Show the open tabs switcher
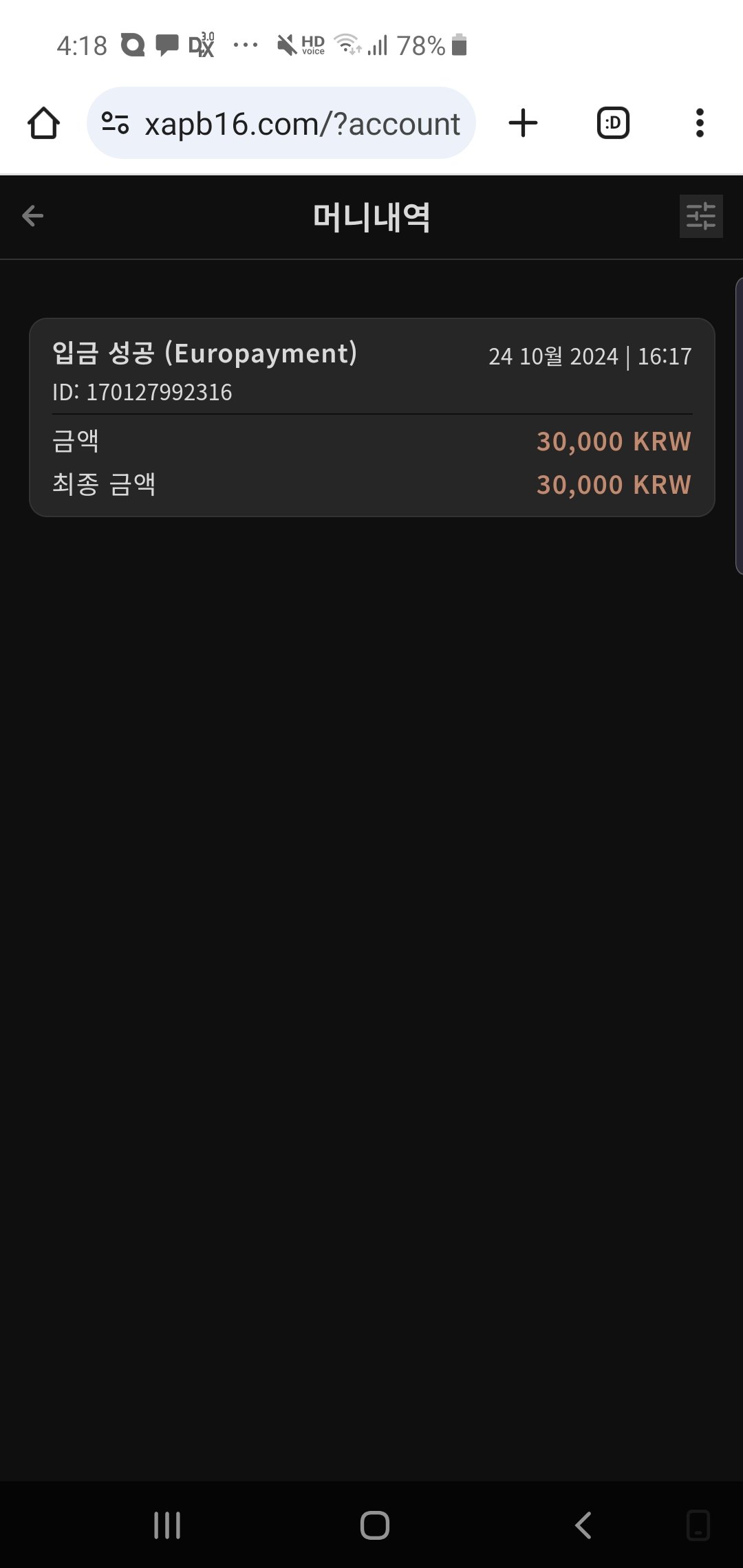Image resolution: width=743 pixels, height=1568 pixels. 612,124
